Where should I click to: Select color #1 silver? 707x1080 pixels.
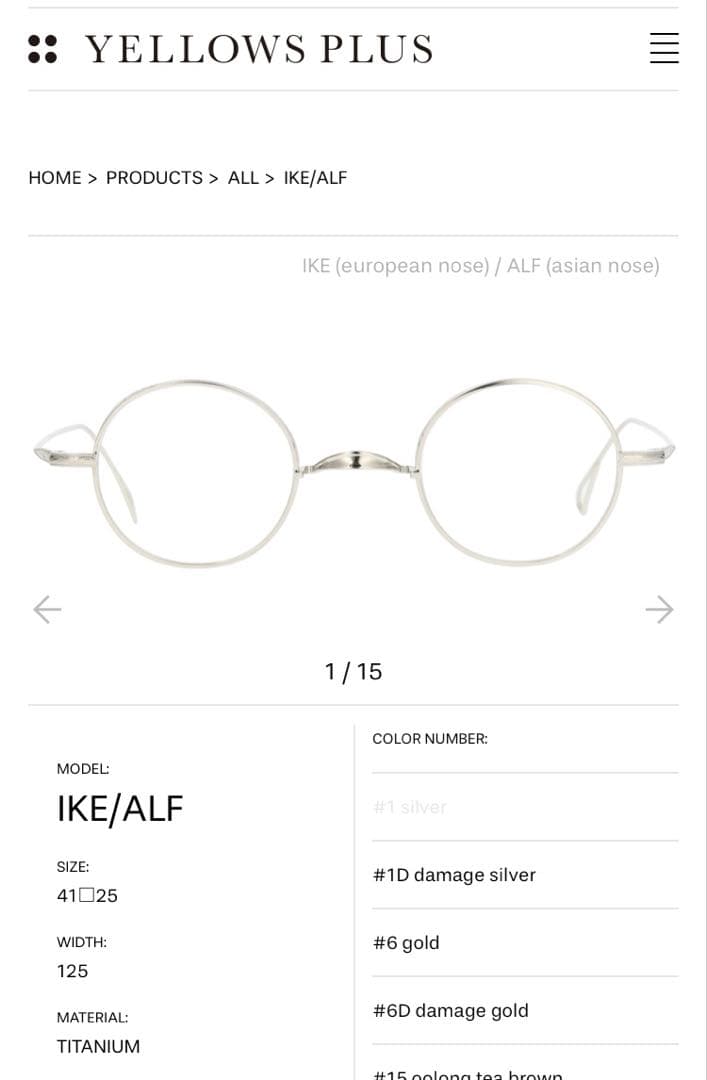tap(410, 807)
